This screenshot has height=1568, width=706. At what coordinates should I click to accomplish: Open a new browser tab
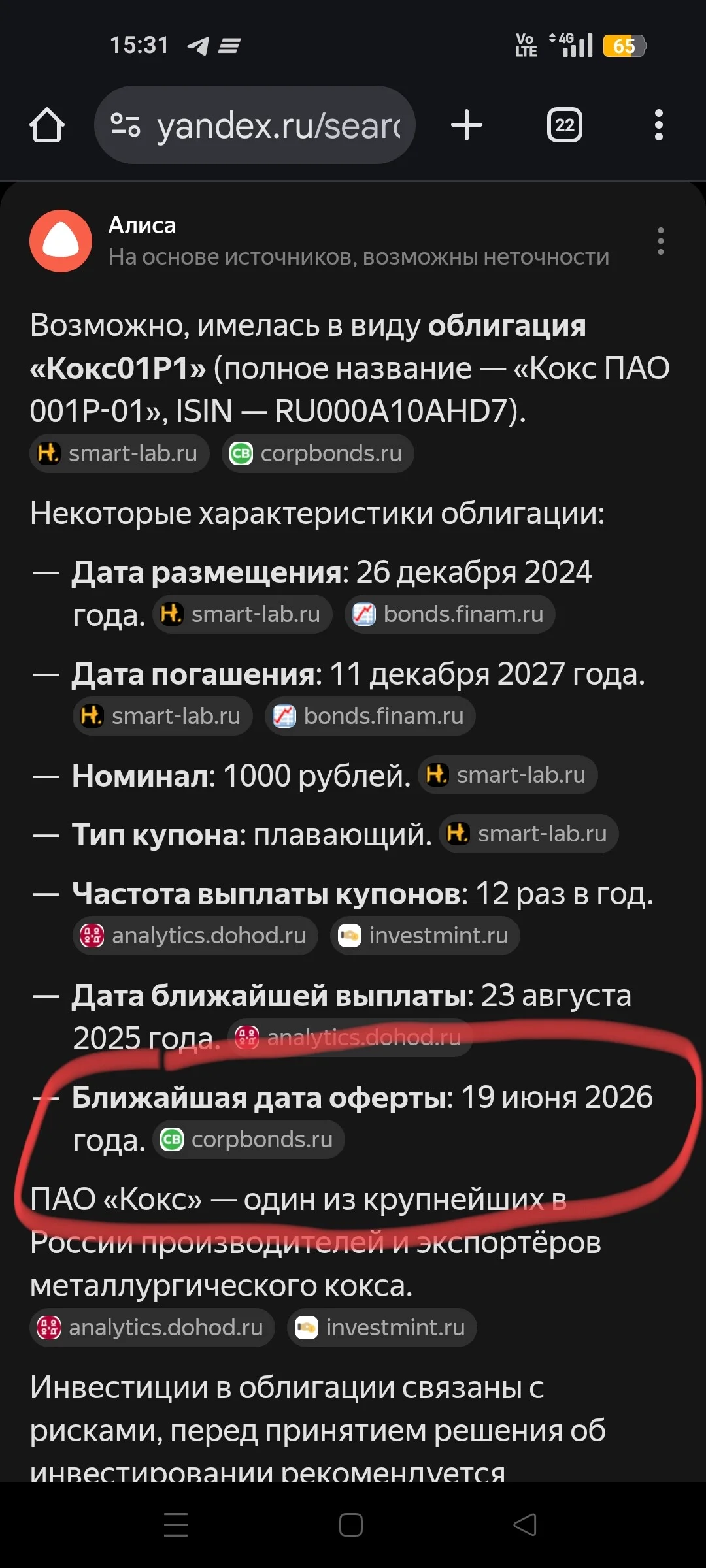(x=467, y=125)
